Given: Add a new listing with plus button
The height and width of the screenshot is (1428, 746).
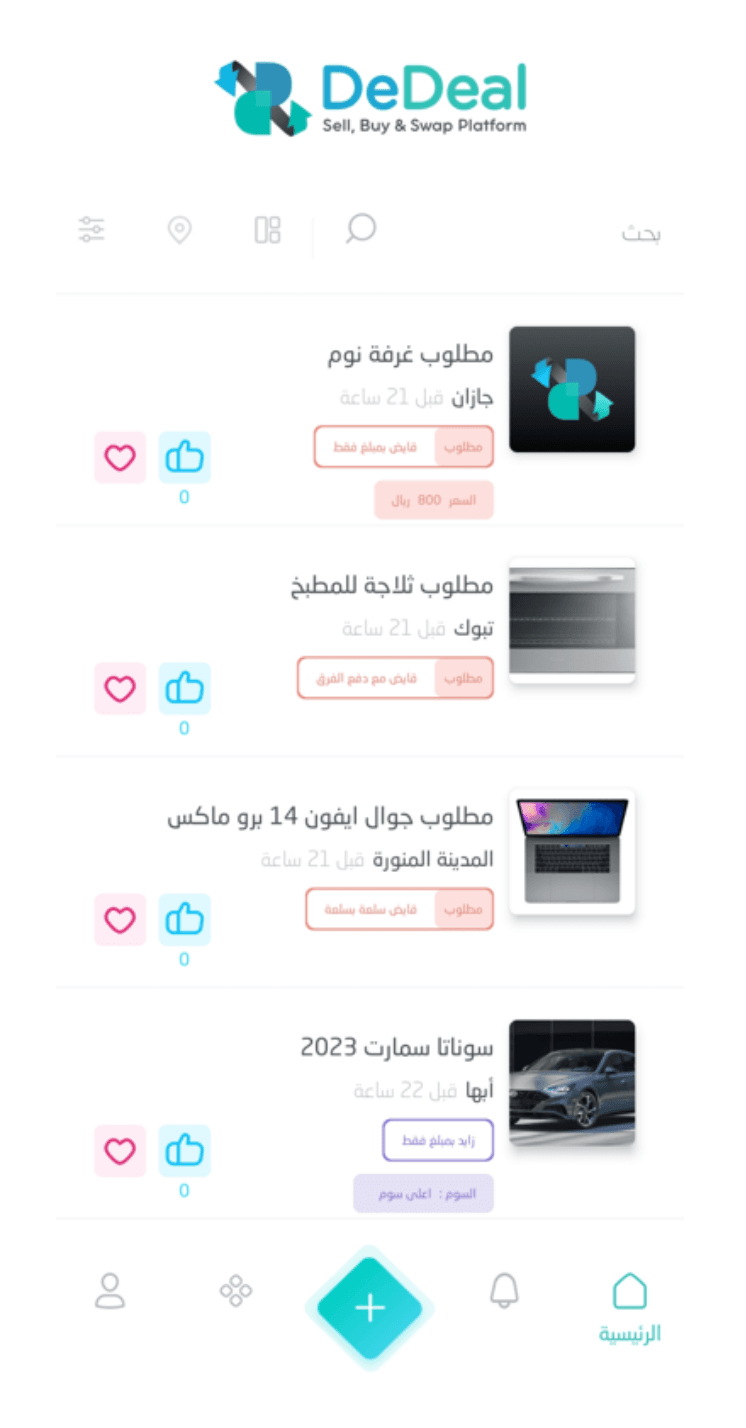Looking at the screenshot, I should (370, 1307).
